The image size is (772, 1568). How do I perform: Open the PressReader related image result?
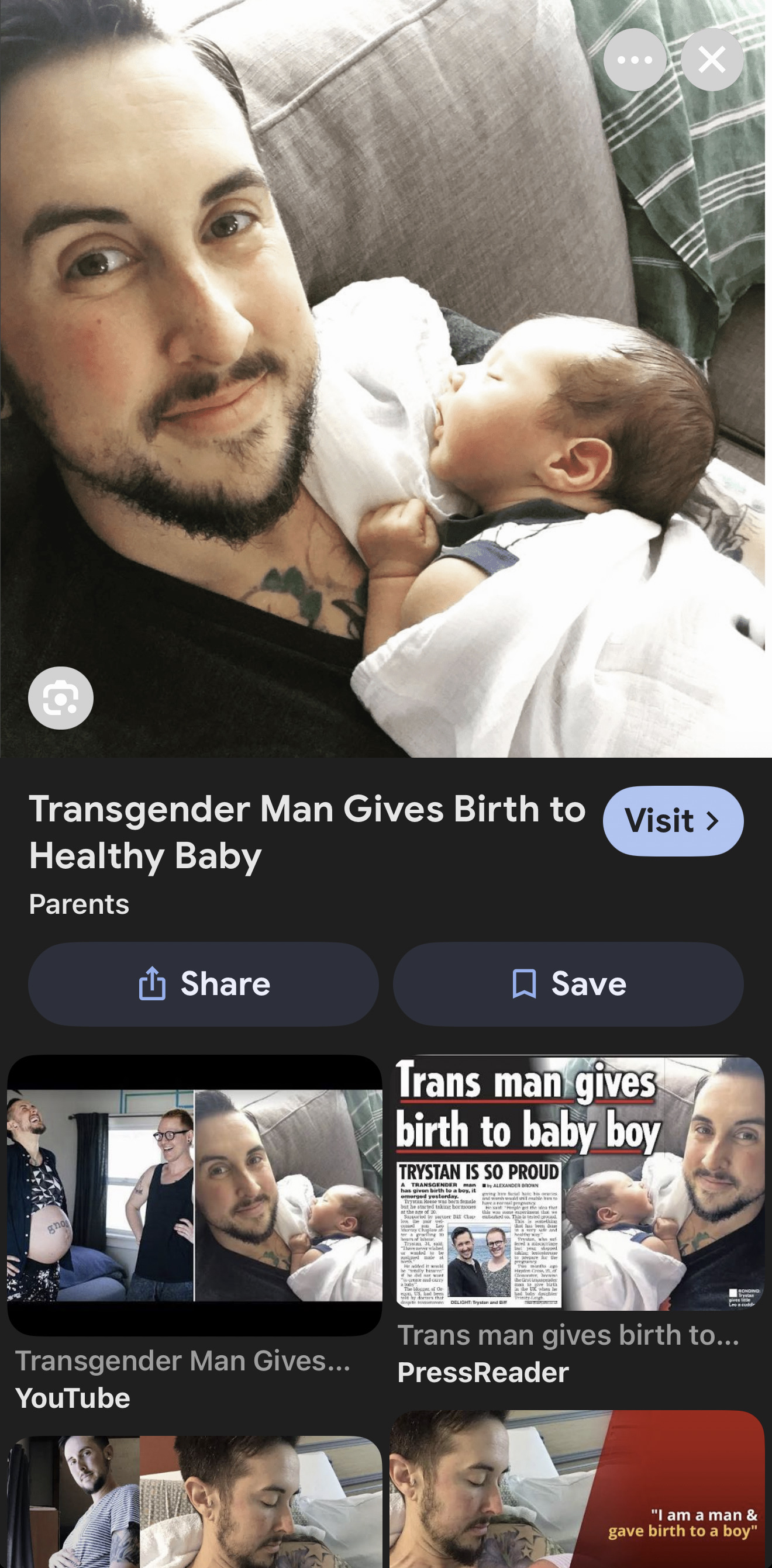point(577,1184)
